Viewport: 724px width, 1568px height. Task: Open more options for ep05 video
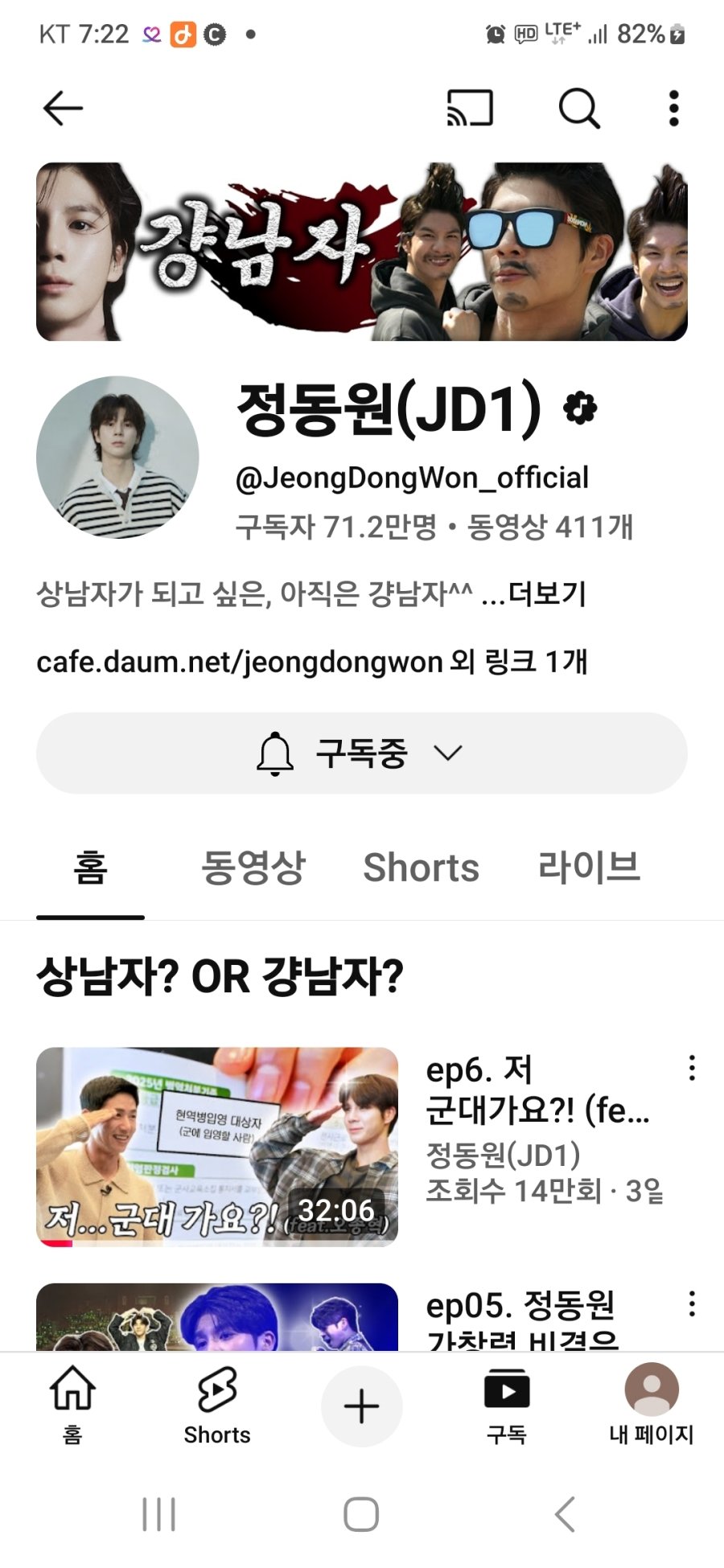(x=692, y=1304)
